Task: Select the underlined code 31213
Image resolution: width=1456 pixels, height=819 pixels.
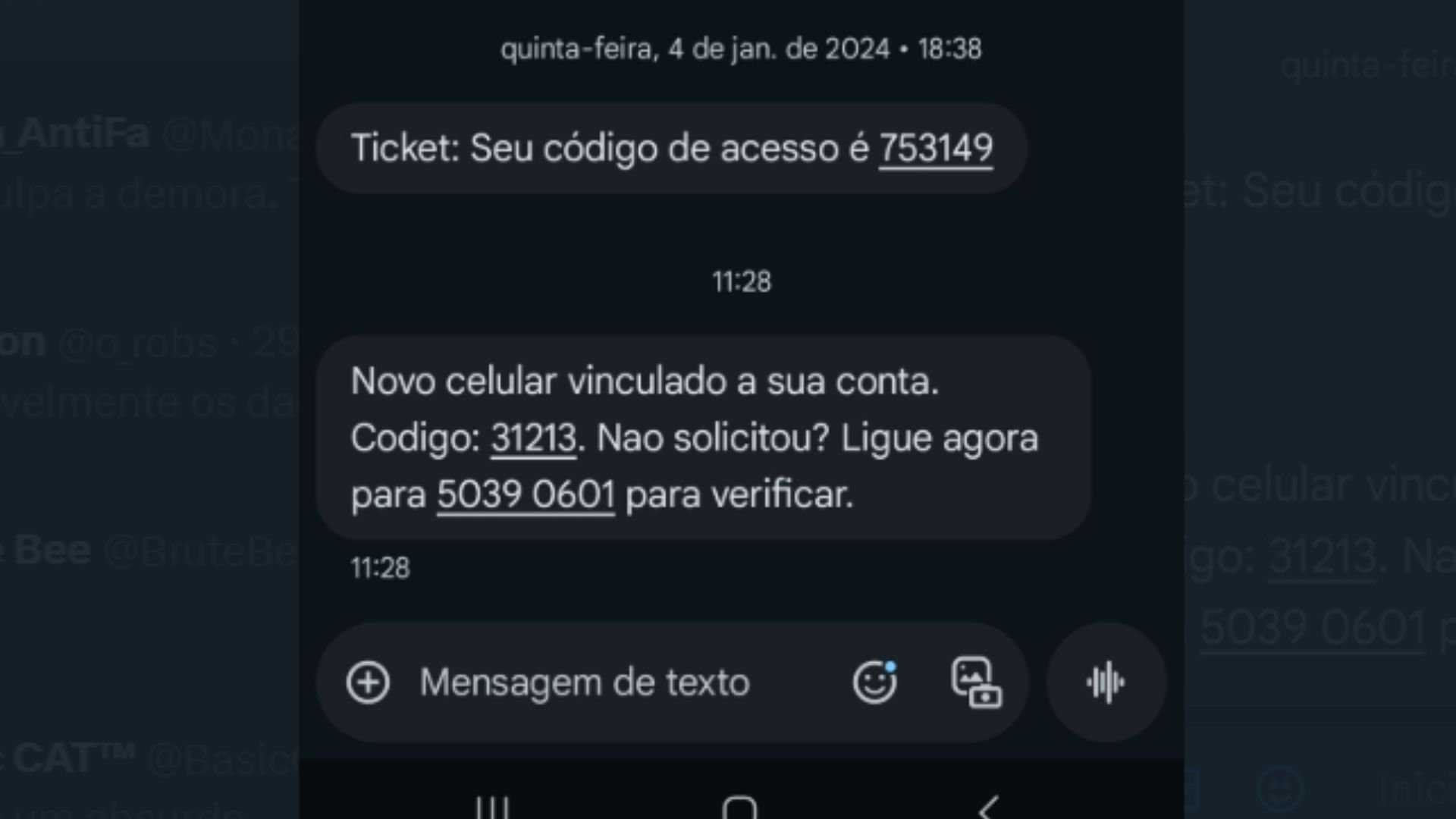Action: point(533,438)
